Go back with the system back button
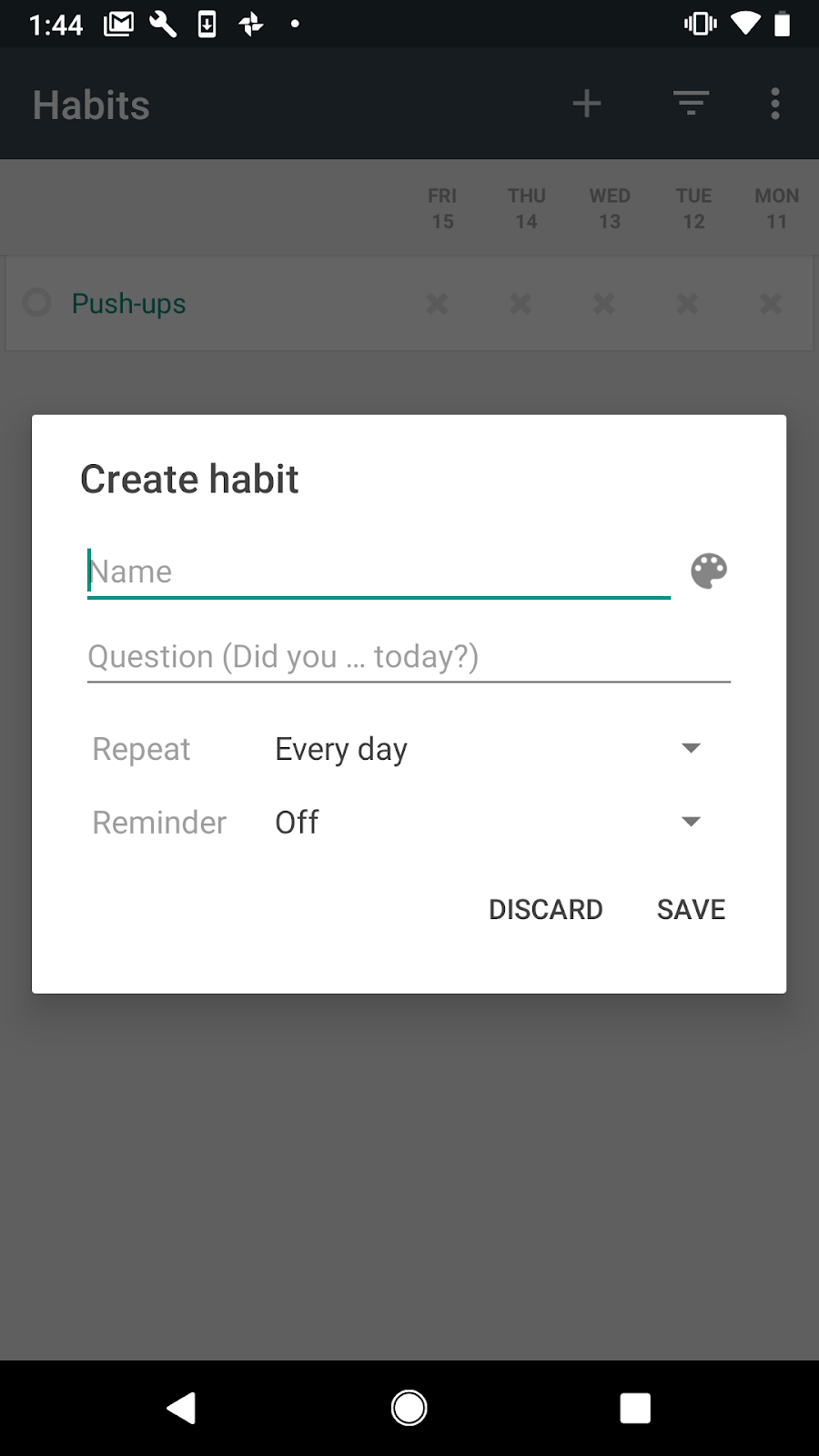This screenshot has width=819, height=1456. tap(181, 1408)
